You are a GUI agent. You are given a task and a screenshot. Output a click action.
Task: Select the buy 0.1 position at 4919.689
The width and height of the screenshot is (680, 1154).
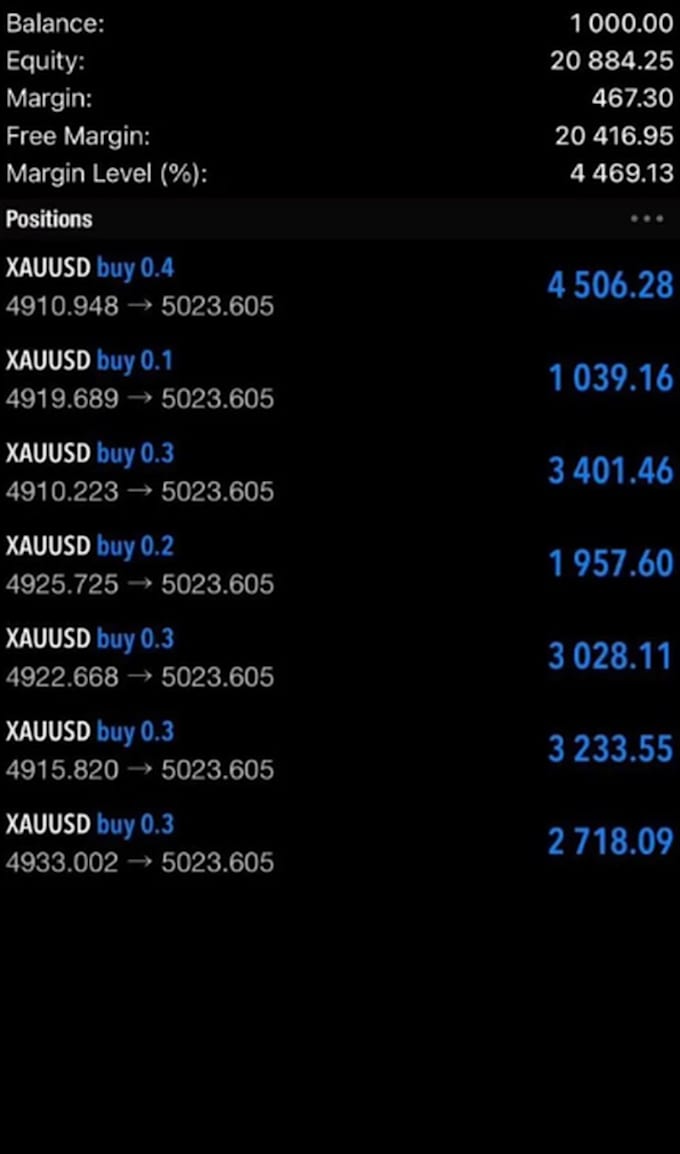(340, 379)
